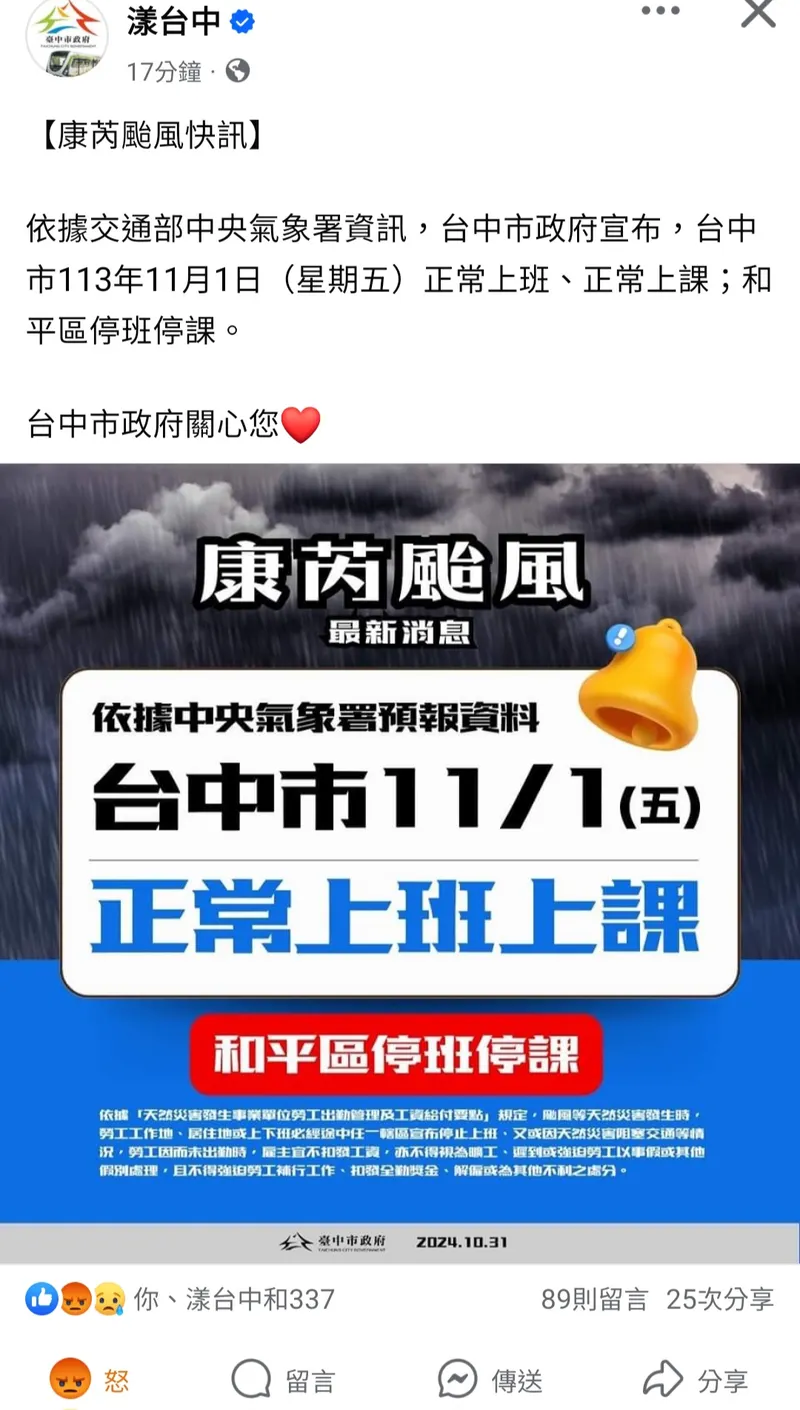Tap 留言 to write a comment

[283, 1381]
